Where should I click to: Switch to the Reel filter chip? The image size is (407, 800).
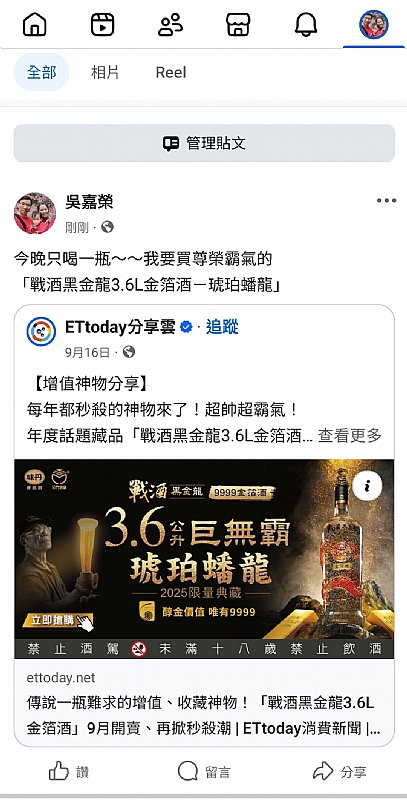[171, 72]
